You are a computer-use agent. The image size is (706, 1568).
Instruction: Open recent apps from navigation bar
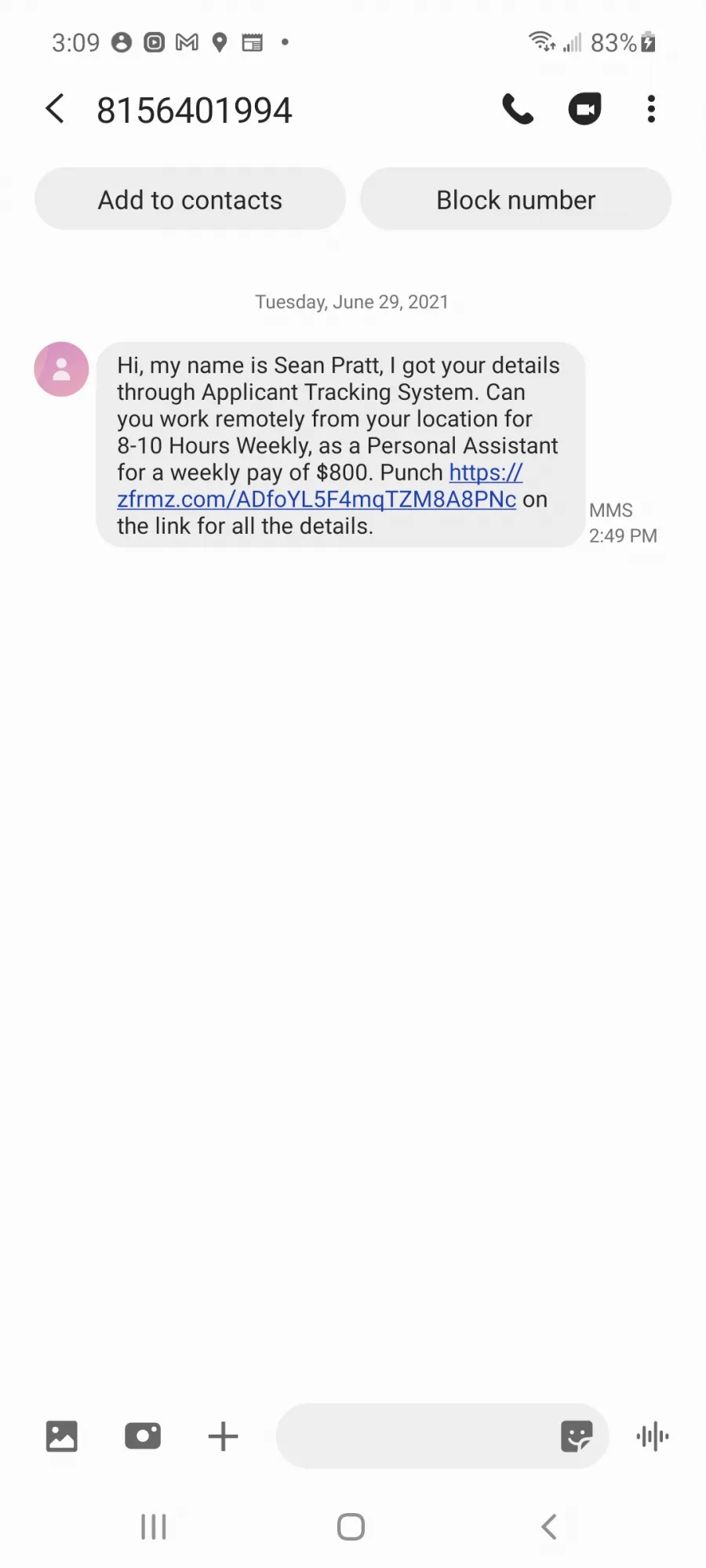point(154,1526)
